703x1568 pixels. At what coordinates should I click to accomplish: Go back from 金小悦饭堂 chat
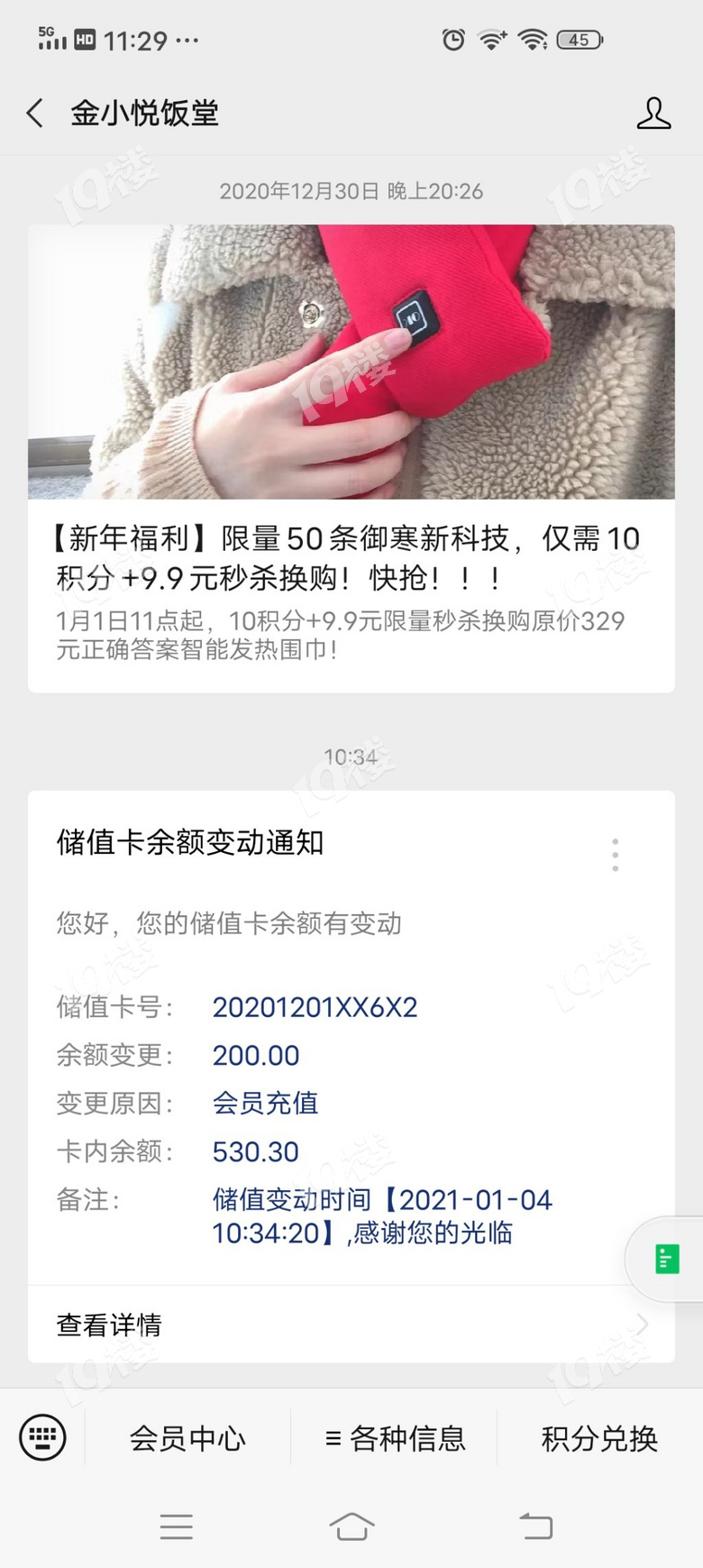point(35,114)
